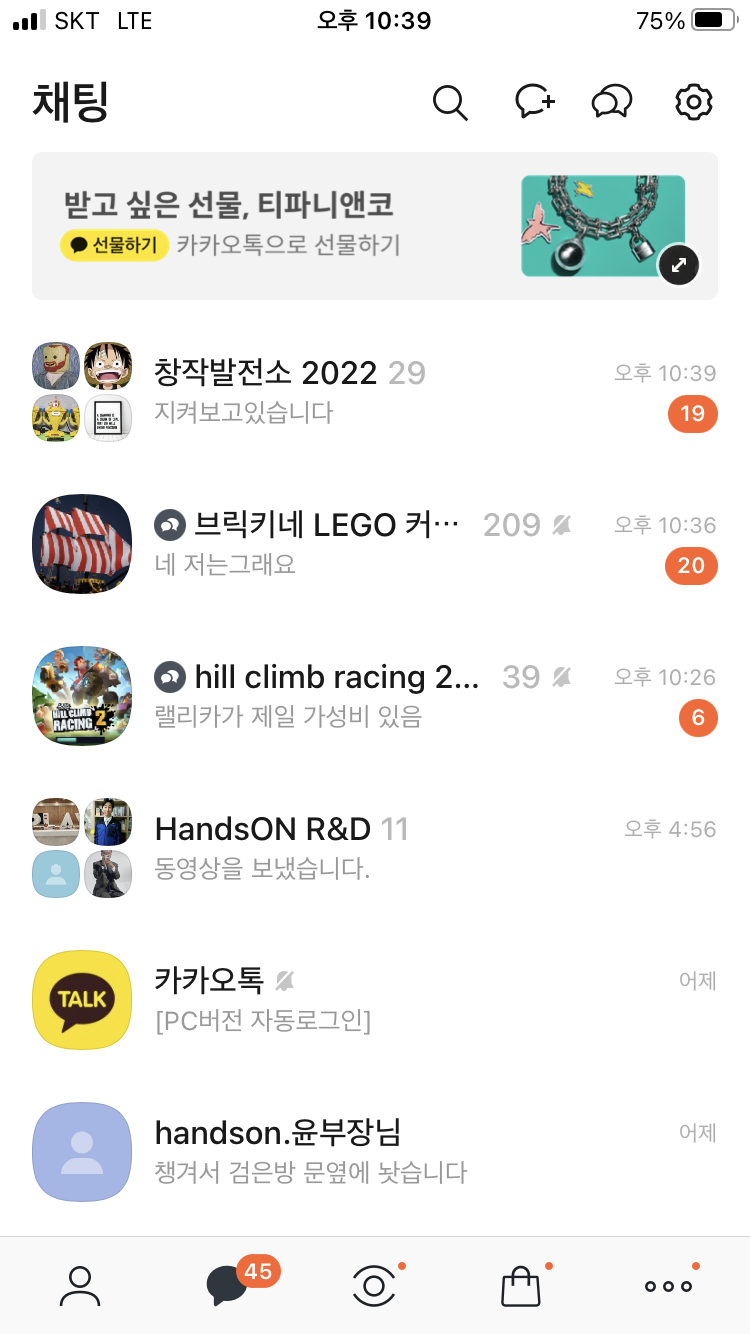Open the 브릭키네 LEGO chat room

[x=375, y=544]
